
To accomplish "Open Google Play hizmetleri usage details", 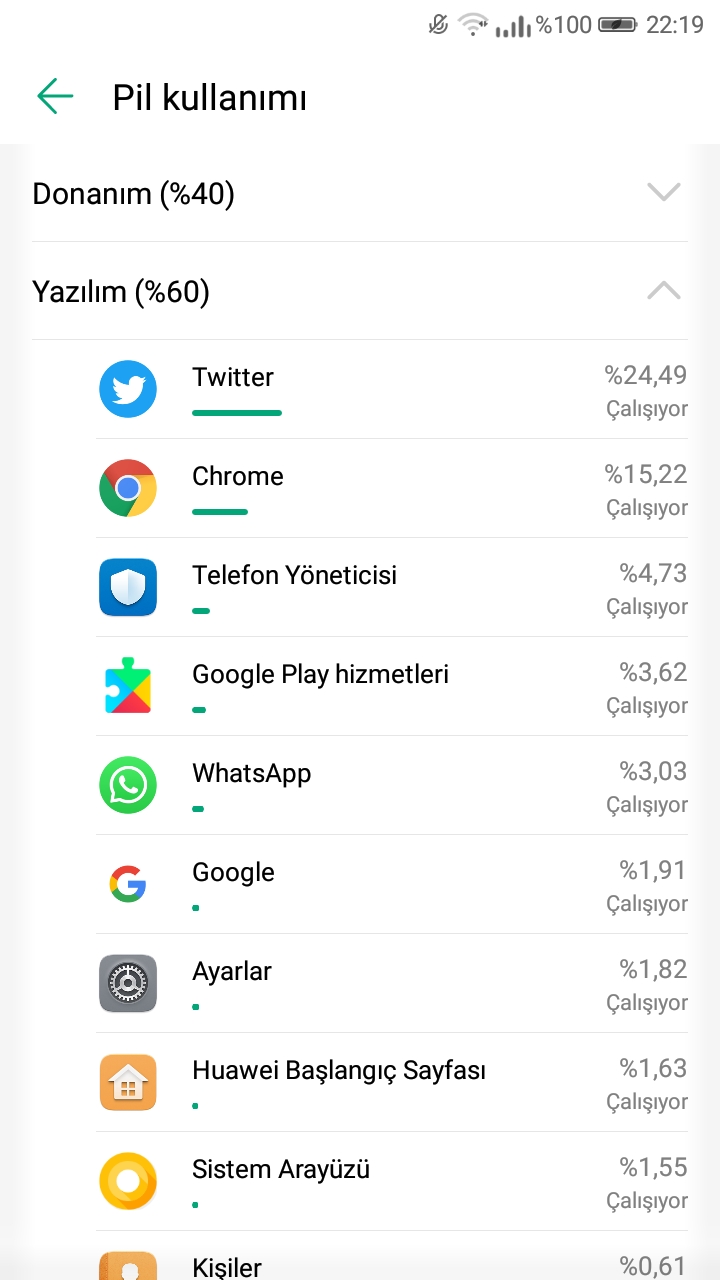I will (x=392, y=686).
